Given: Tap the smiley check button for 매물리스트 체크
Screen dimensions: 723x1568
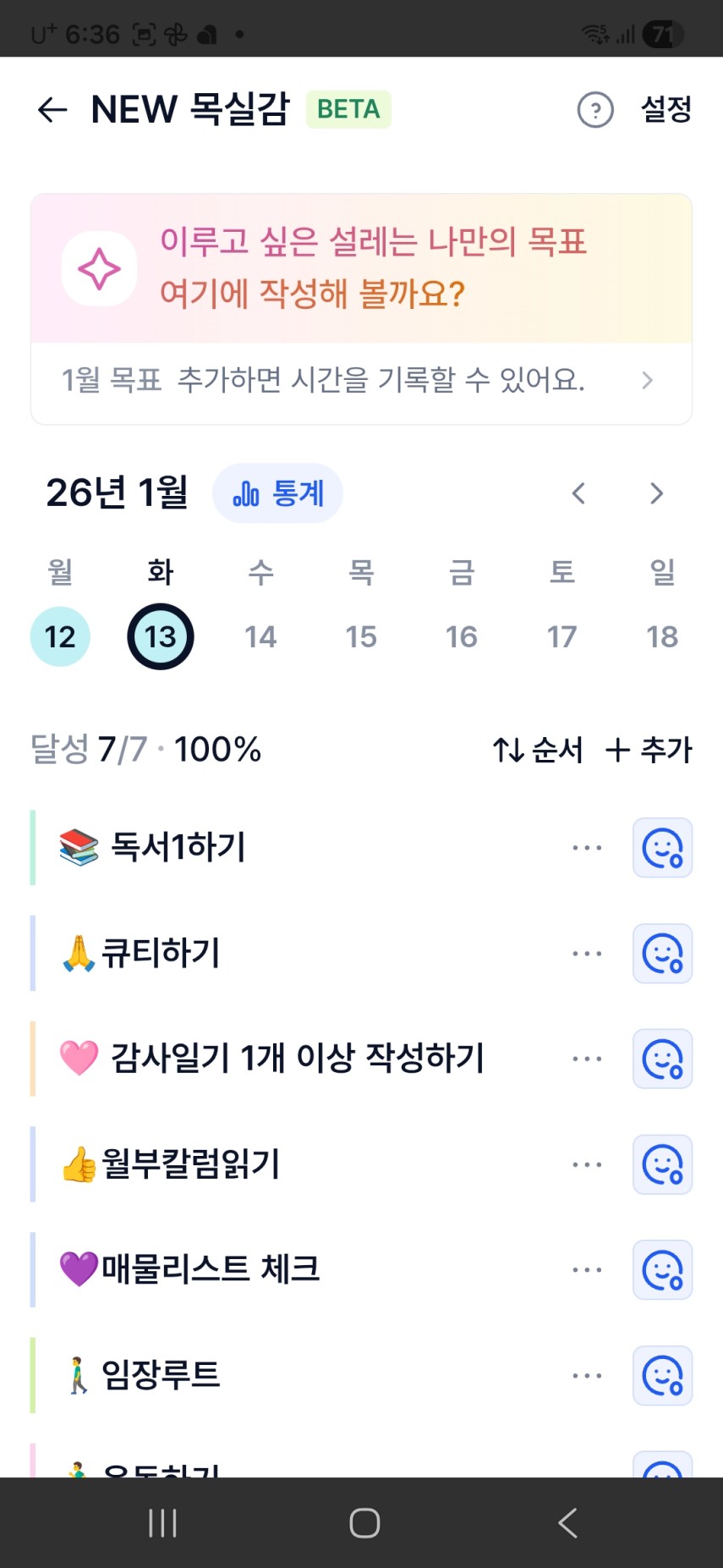Looking at the screenshot, I should coord(662,1270).
